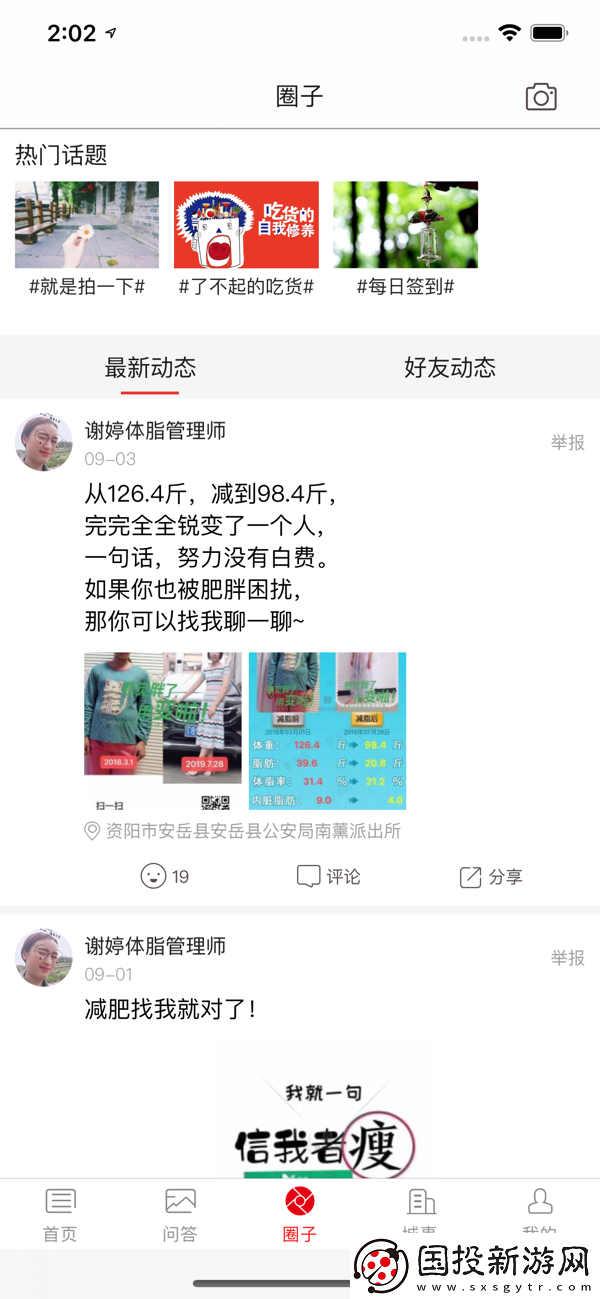Open the 信我者瘦 image in the 09-01 post
Screen dimensions: 600x1299
click(x=327, y=1110)
